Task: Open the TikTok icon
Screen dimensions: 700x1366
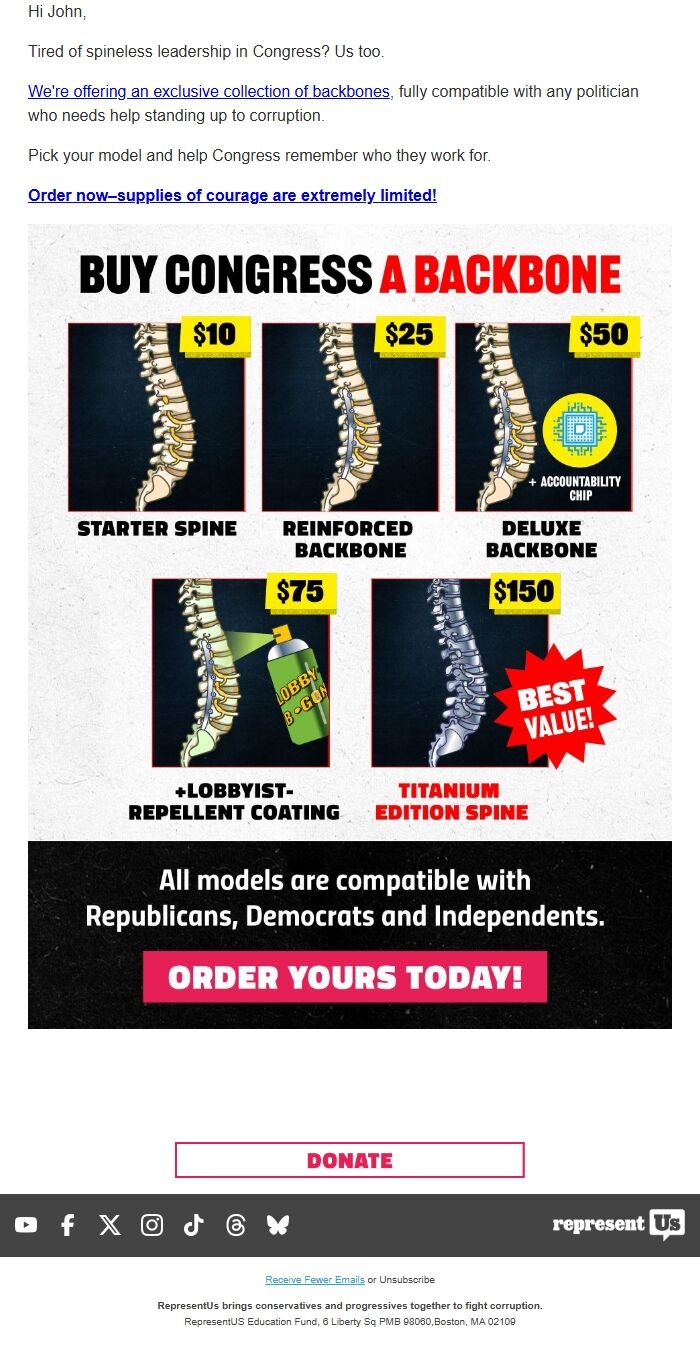Action: (194, 1225)
